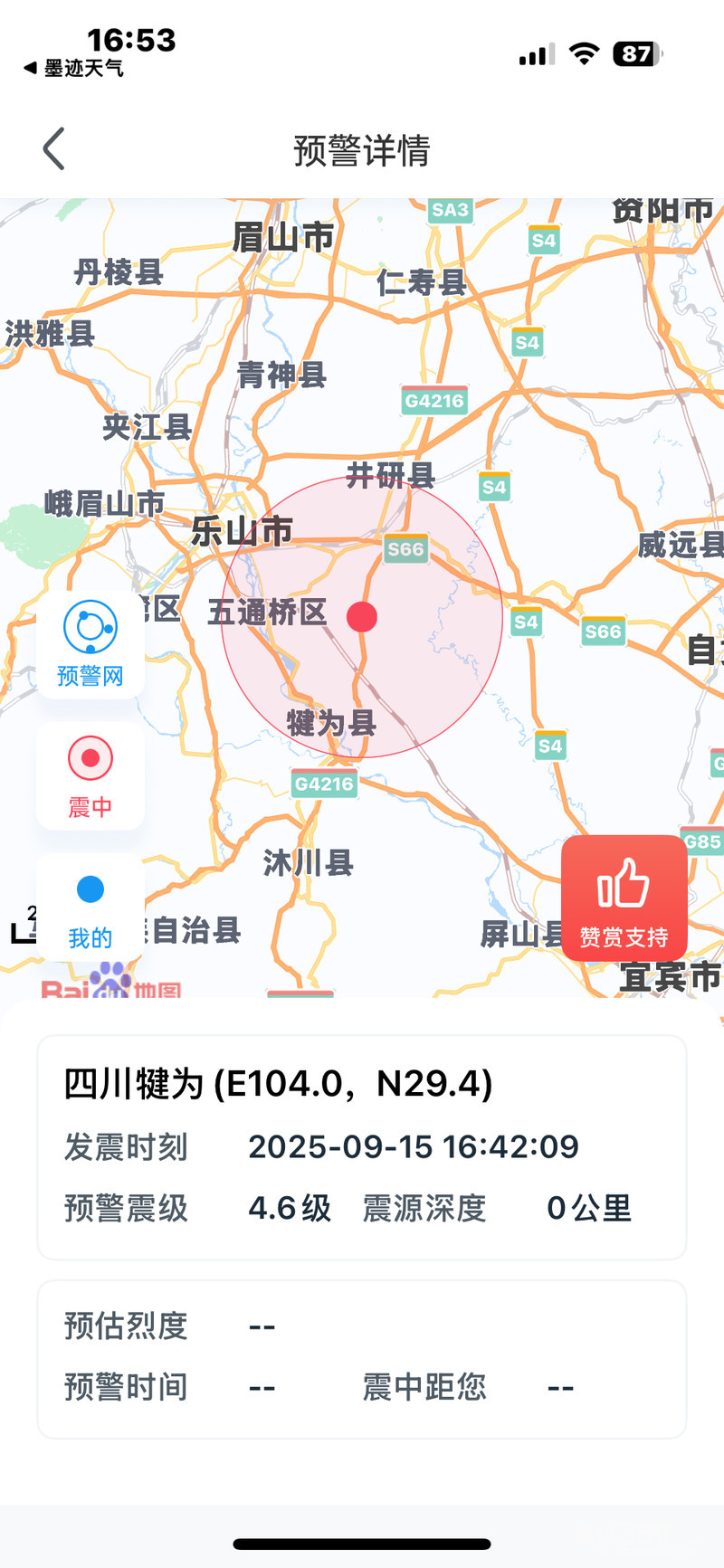This screenshot has height=1568, width=724.
Task: Open the 预警网 map layer
Action: (x=90, y=644)
